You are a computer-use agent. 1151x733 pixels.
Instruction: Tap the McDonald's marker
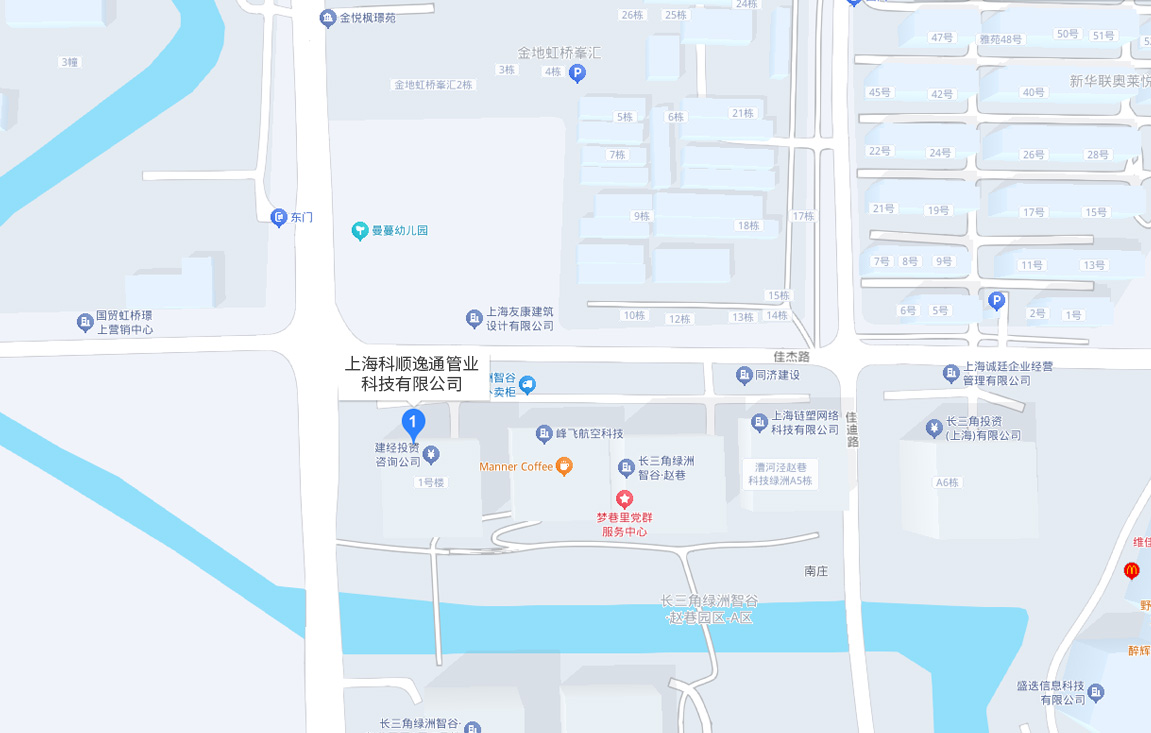(1132, 571)
